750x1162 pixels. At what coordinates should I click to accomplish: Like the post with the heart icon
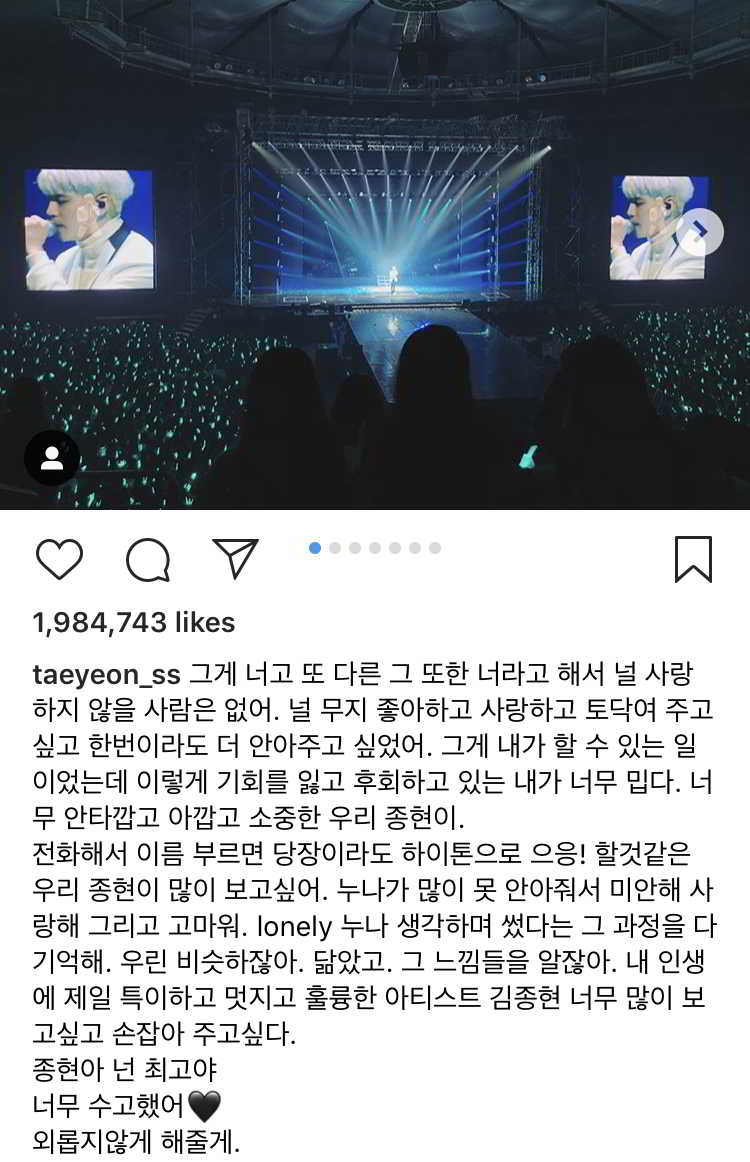click(59, 559)
